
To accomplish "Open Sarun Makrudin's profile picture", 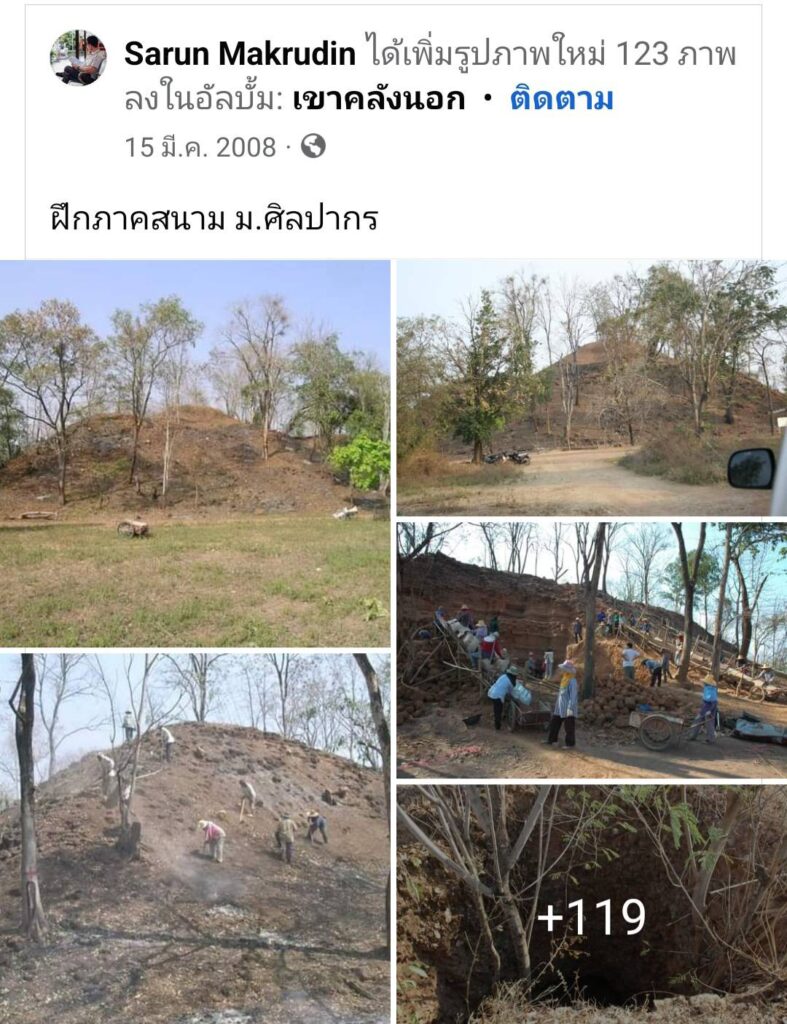I will point(78,58).
